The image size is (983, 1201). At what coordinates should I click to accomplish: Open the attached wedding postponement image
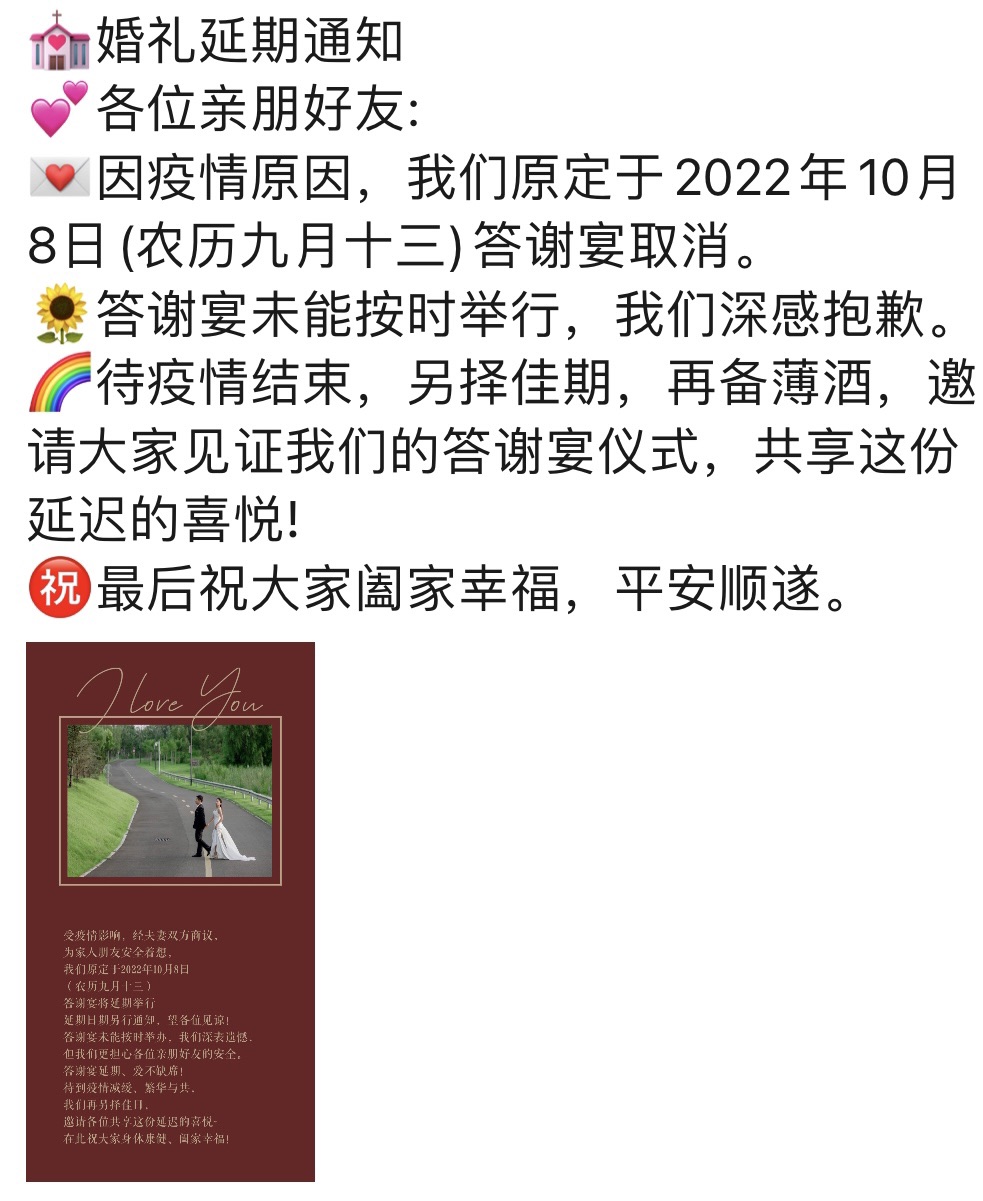coord(170,910)
